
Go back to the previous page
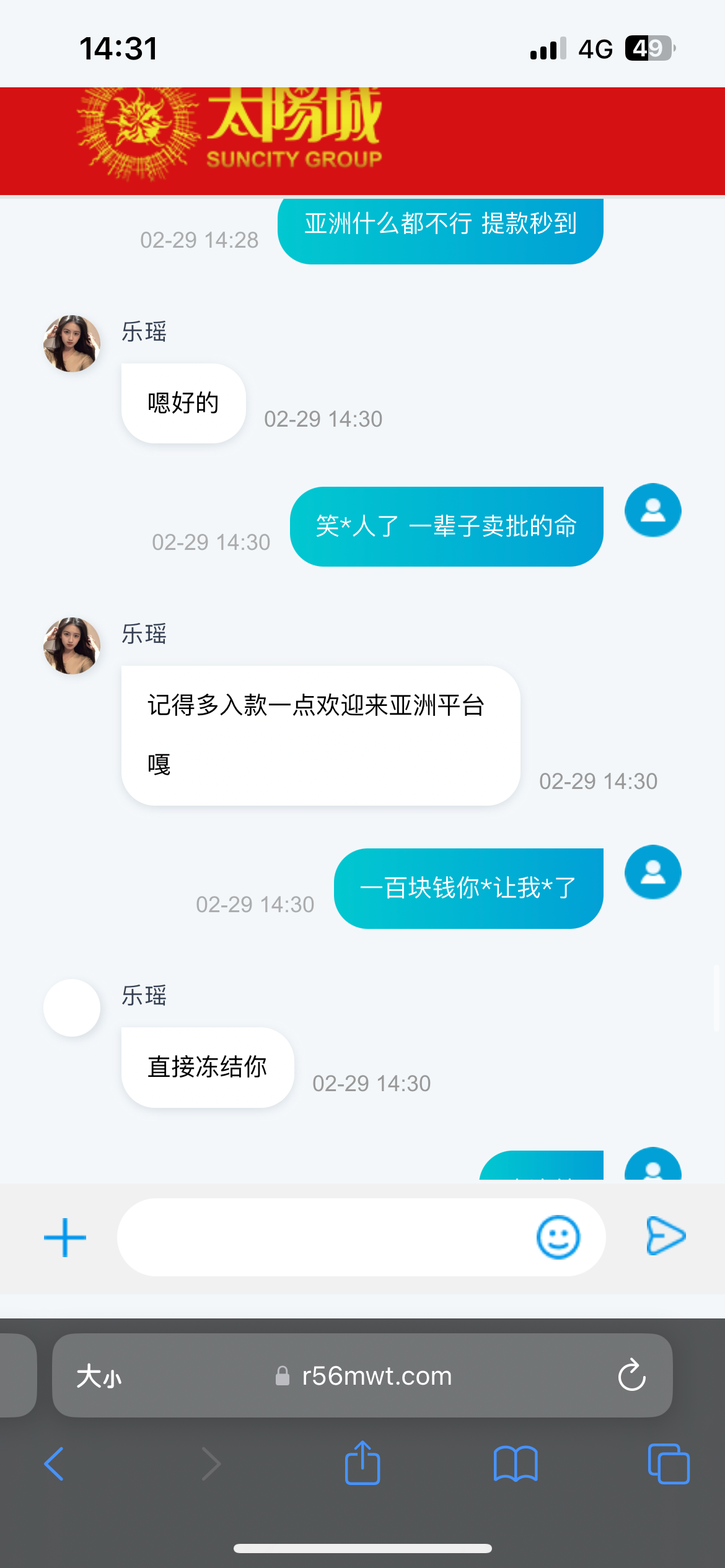(55, 1464)
